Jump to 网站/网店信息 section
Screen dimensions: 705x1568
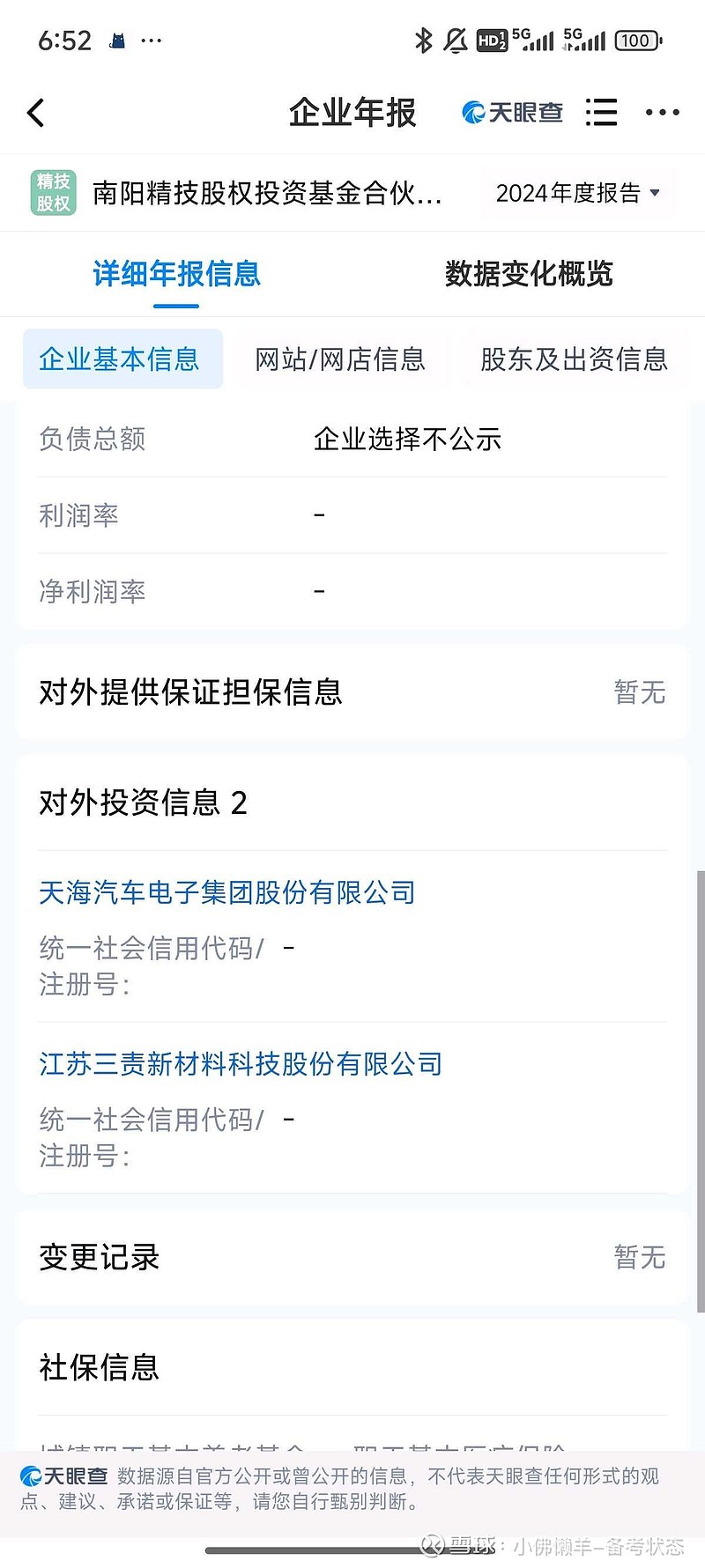click(x=340, y=359)
